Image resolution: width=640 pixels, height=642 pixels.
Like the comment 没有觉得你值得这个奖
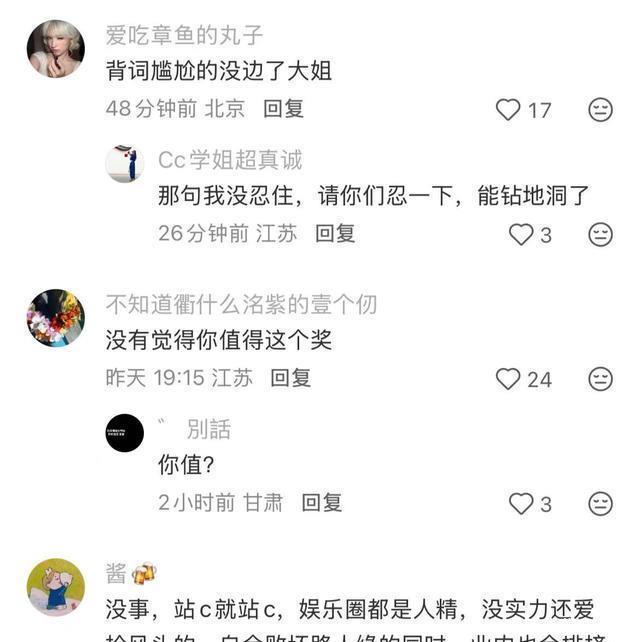click(508, 379)
